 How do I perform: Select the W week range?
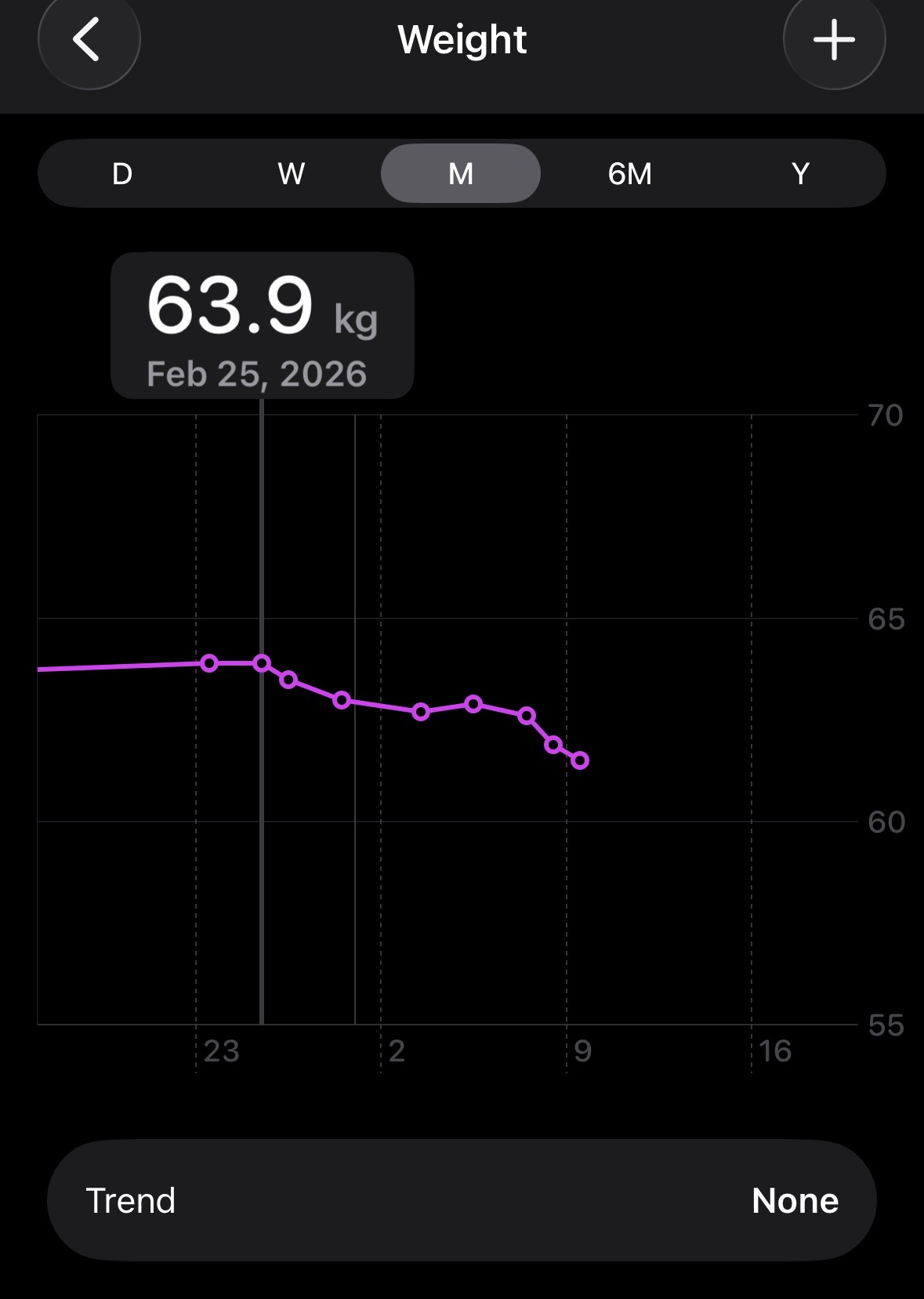(x=292, y=173)
